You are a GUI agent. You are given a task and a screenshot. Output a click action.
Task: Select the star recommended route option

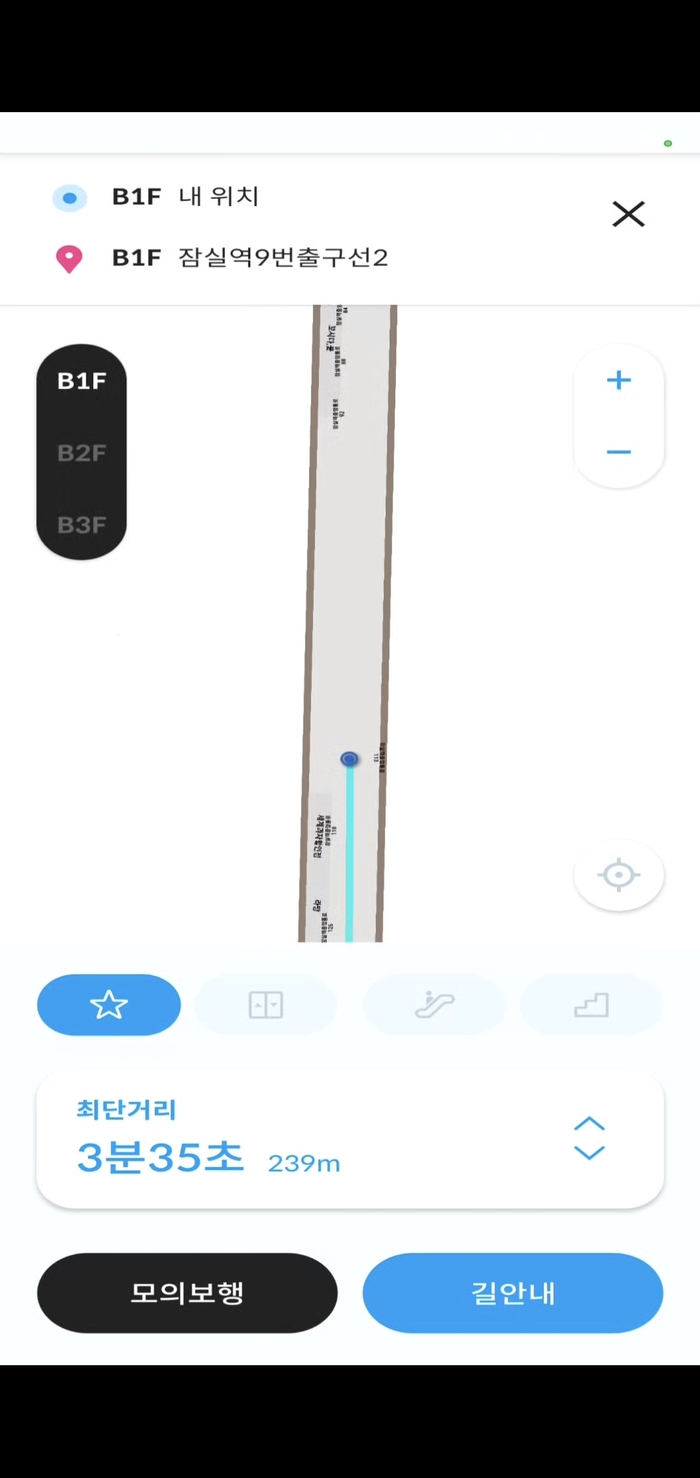[109, 1005]
